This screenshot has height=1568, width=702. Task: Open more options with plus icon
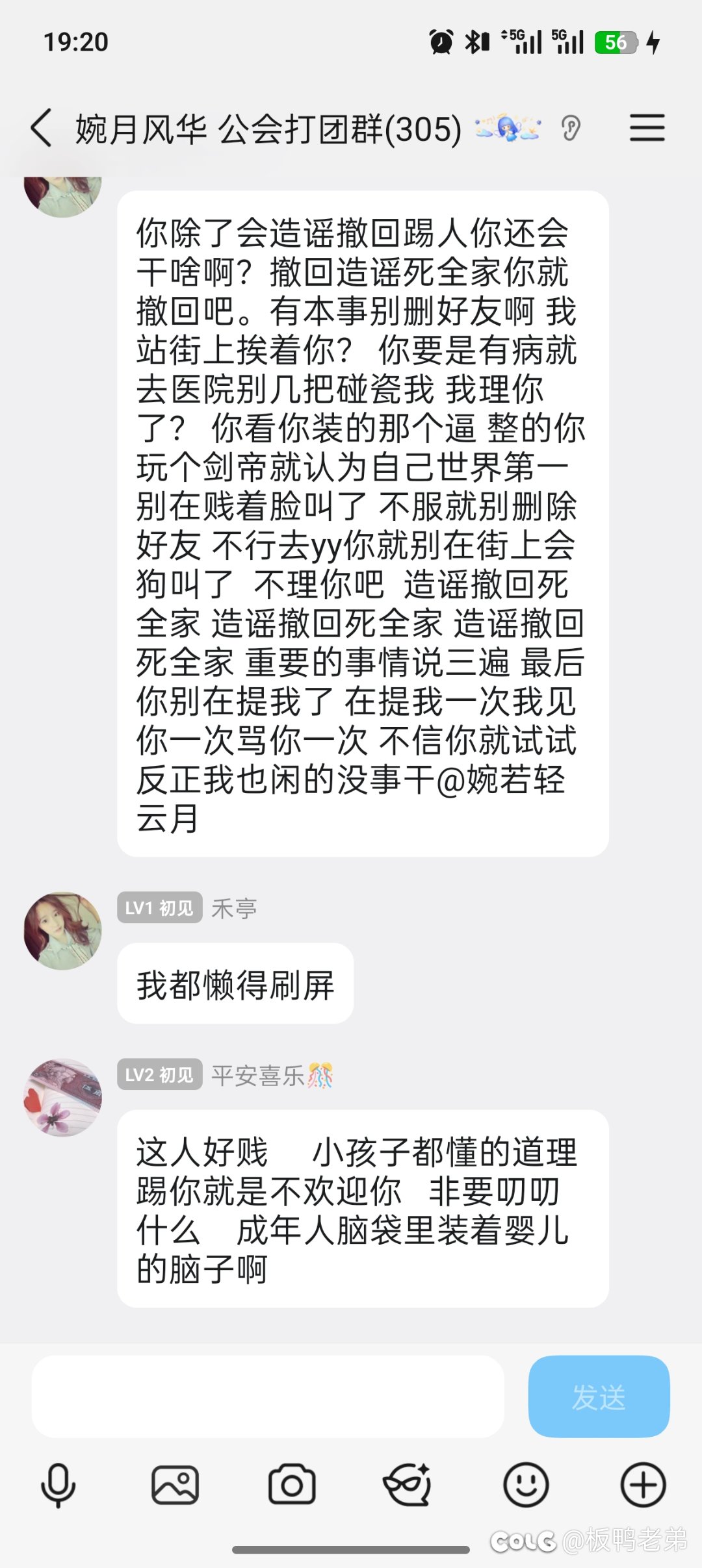coord(643,1485)
